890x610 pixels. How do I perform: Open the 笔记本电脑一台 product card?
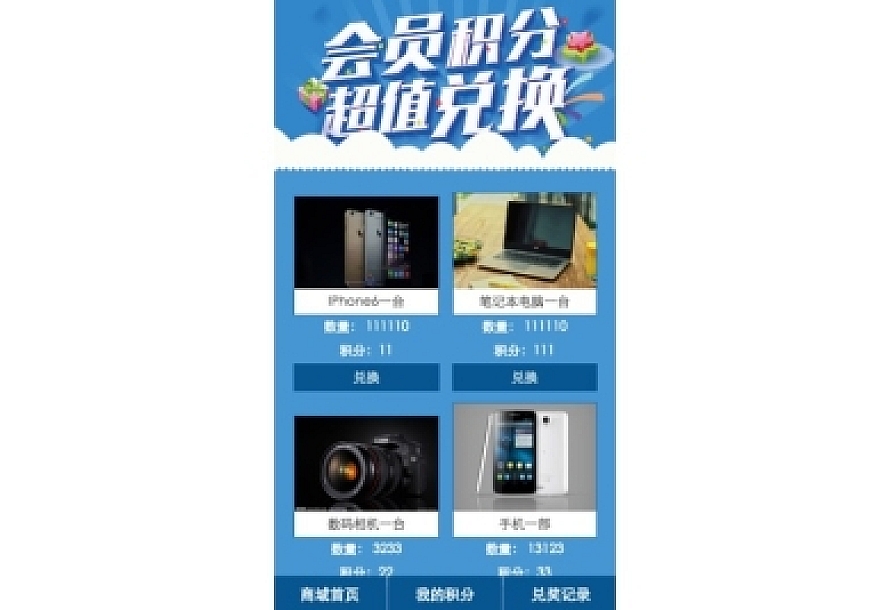point(525,241)
